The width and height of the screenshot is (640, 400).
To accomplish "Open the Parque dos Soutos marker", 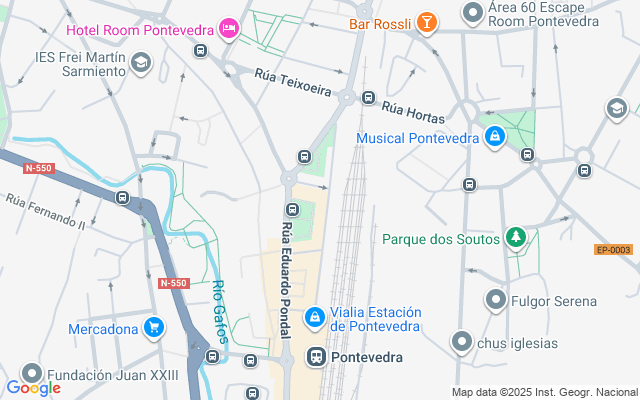I will pyautogui.click(x=516, y=238).
